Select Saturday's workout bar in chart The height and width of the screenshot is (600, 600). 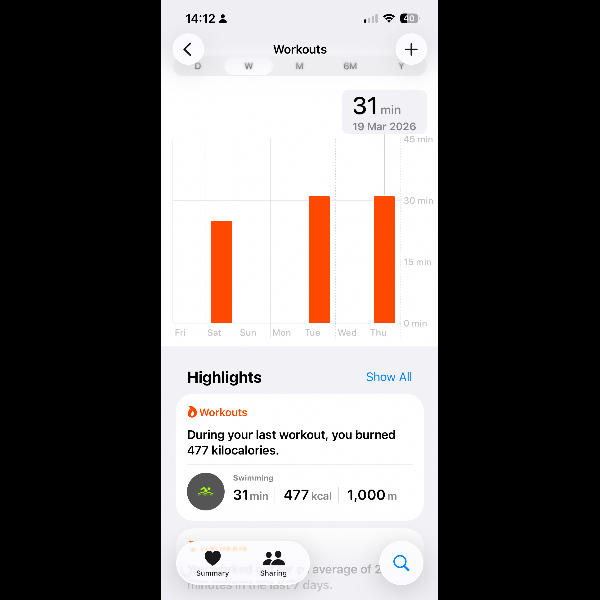pyautogui.click(x=221, y=272)
